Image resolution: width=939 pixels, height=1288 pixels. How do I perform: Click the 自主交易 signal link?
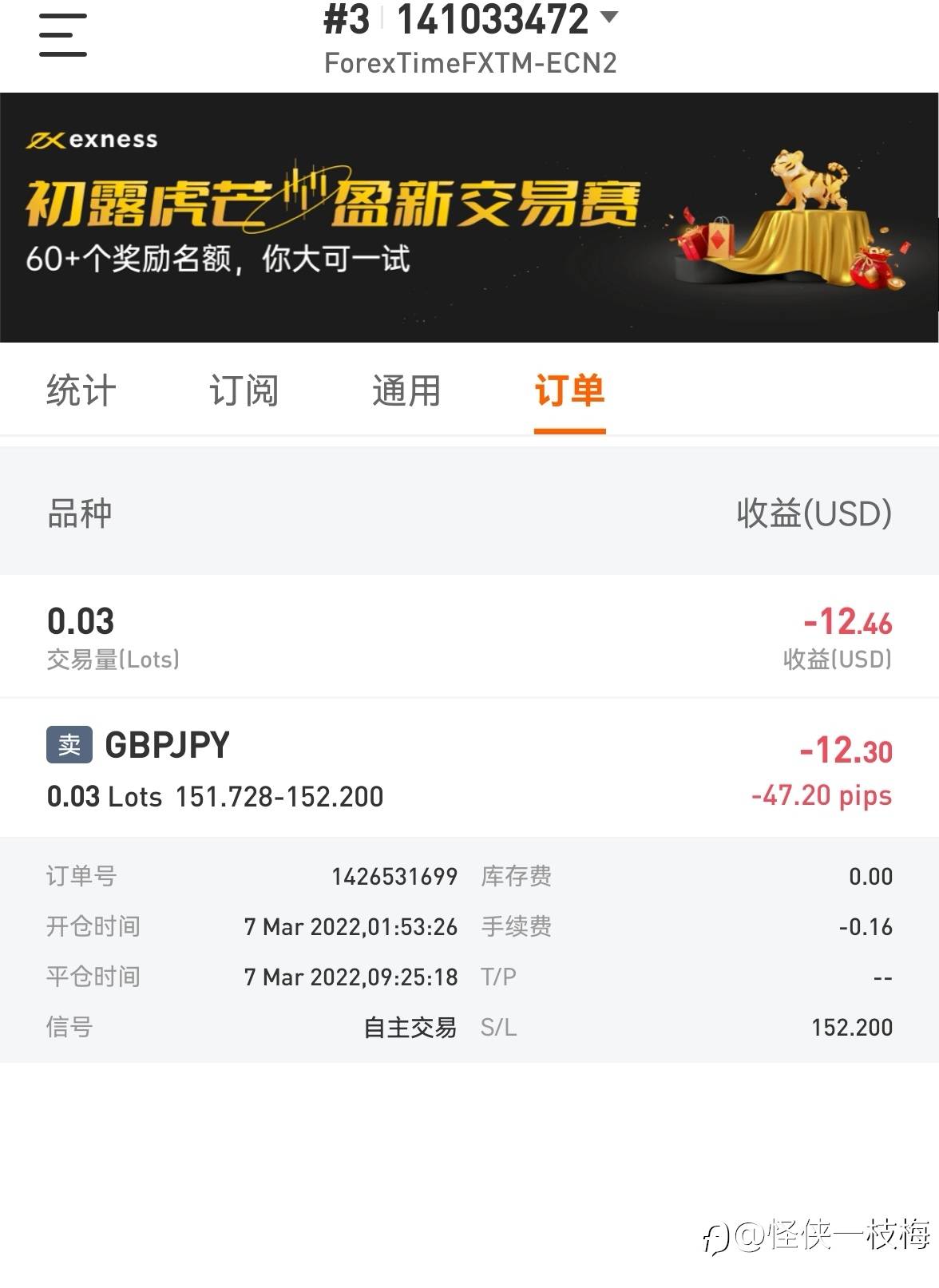tap(409, 1028)
